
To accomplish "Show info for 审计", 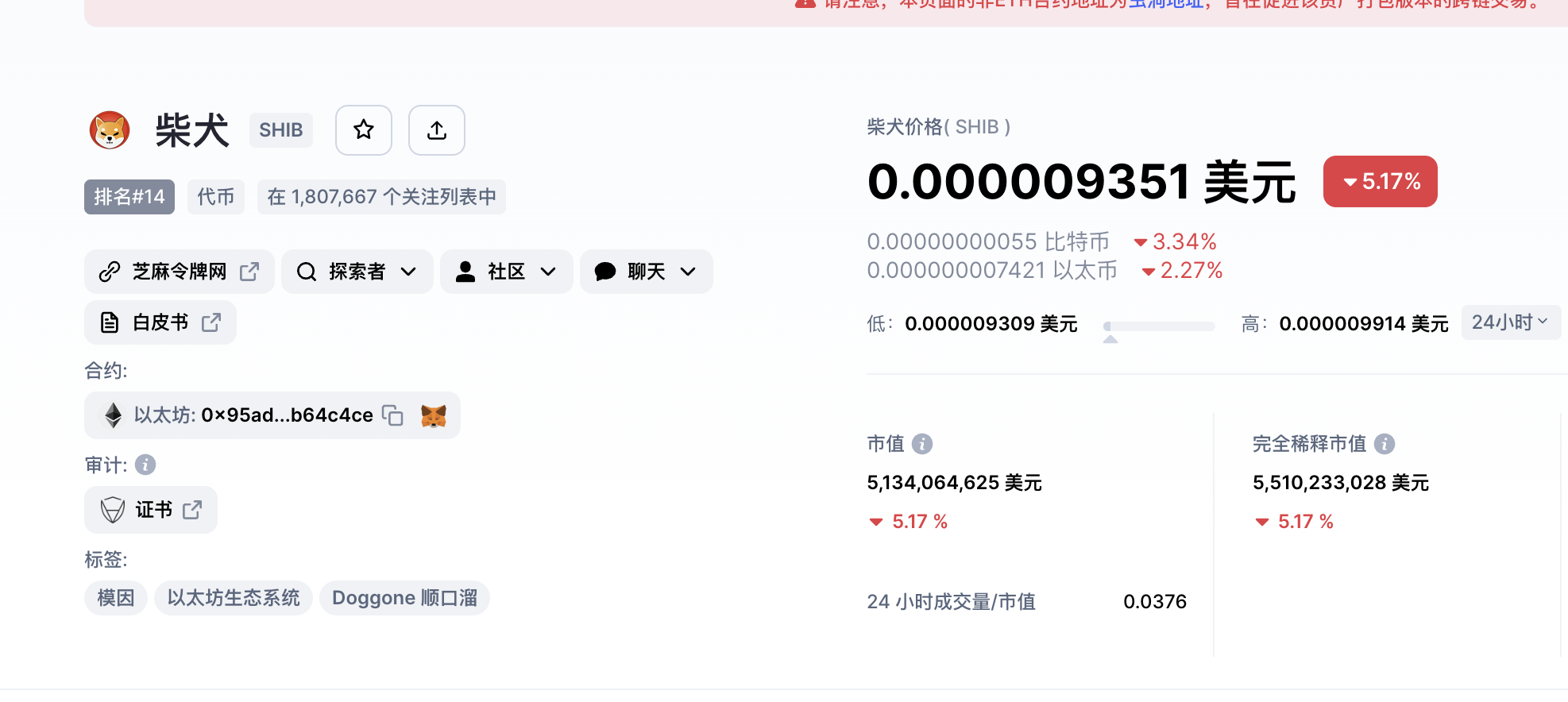I will (x=145, y=465).
